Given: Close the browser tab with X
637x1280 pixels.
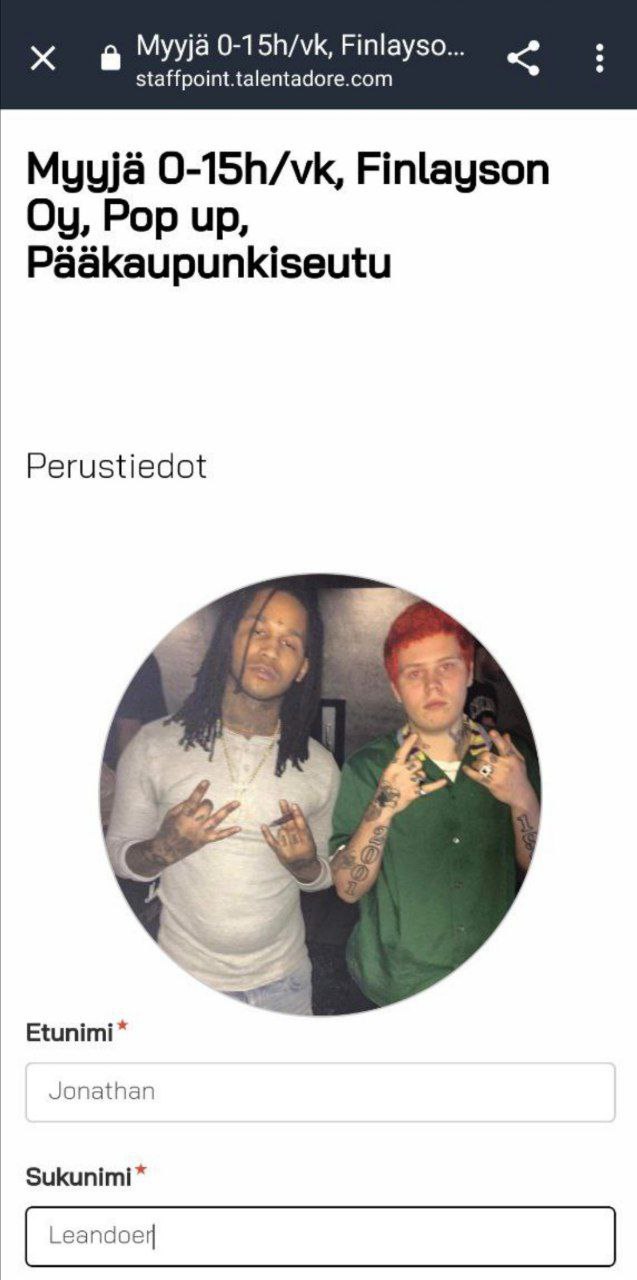Looking at the screenshot, I should point(43,58).
